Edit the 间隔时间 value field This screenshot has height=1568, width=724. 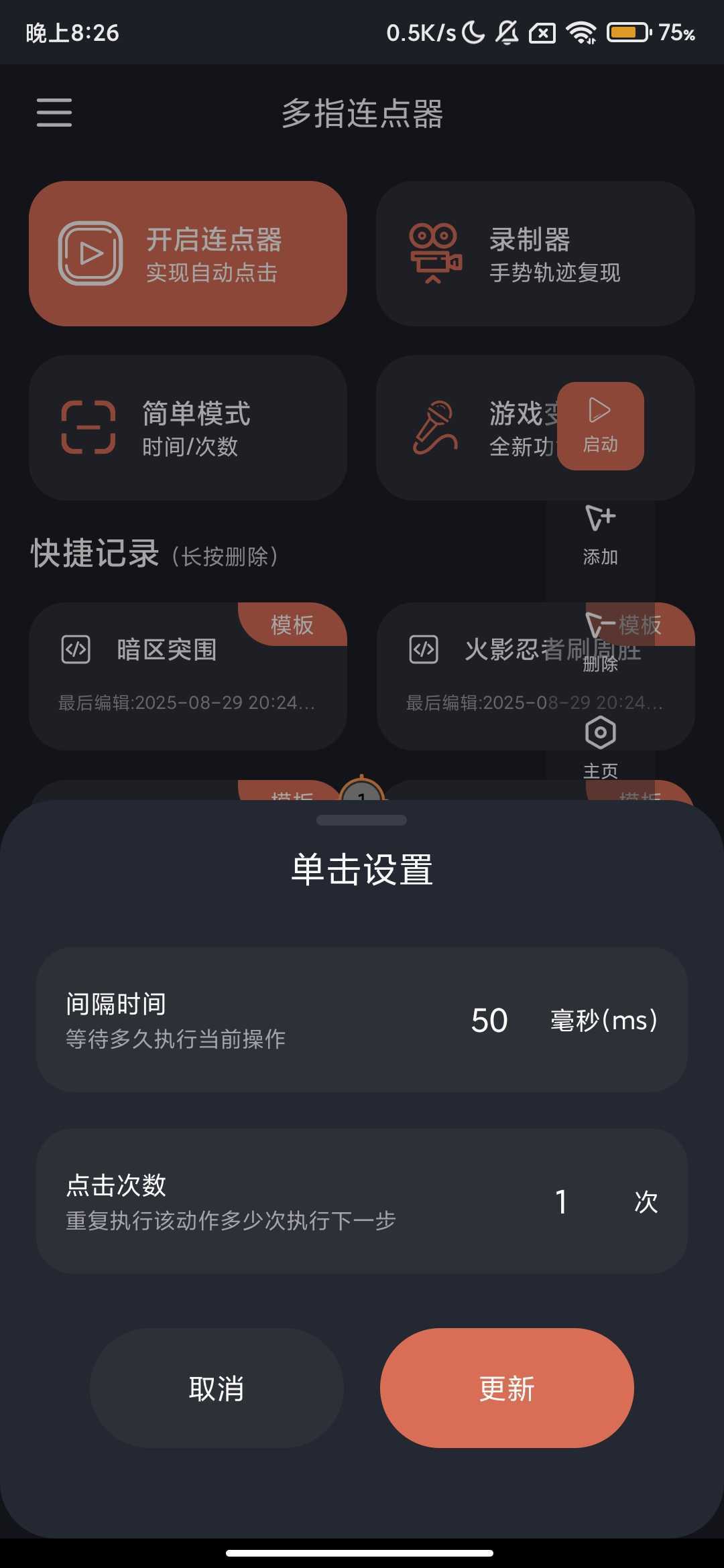pos(489,1021)
